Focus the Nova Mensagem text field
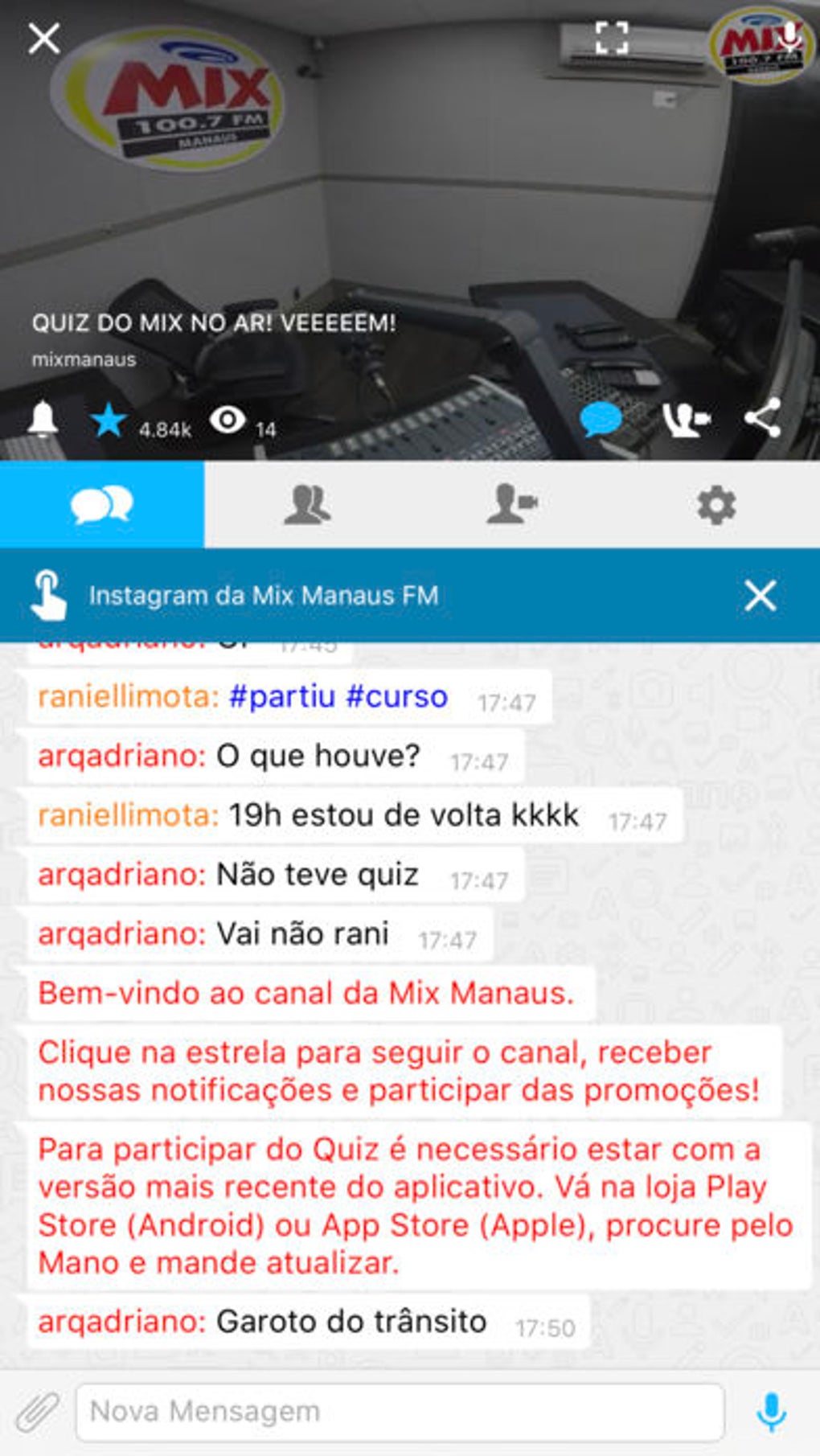The width and height of the screenshot is (820, 1456). click(x=400, y=1413)
